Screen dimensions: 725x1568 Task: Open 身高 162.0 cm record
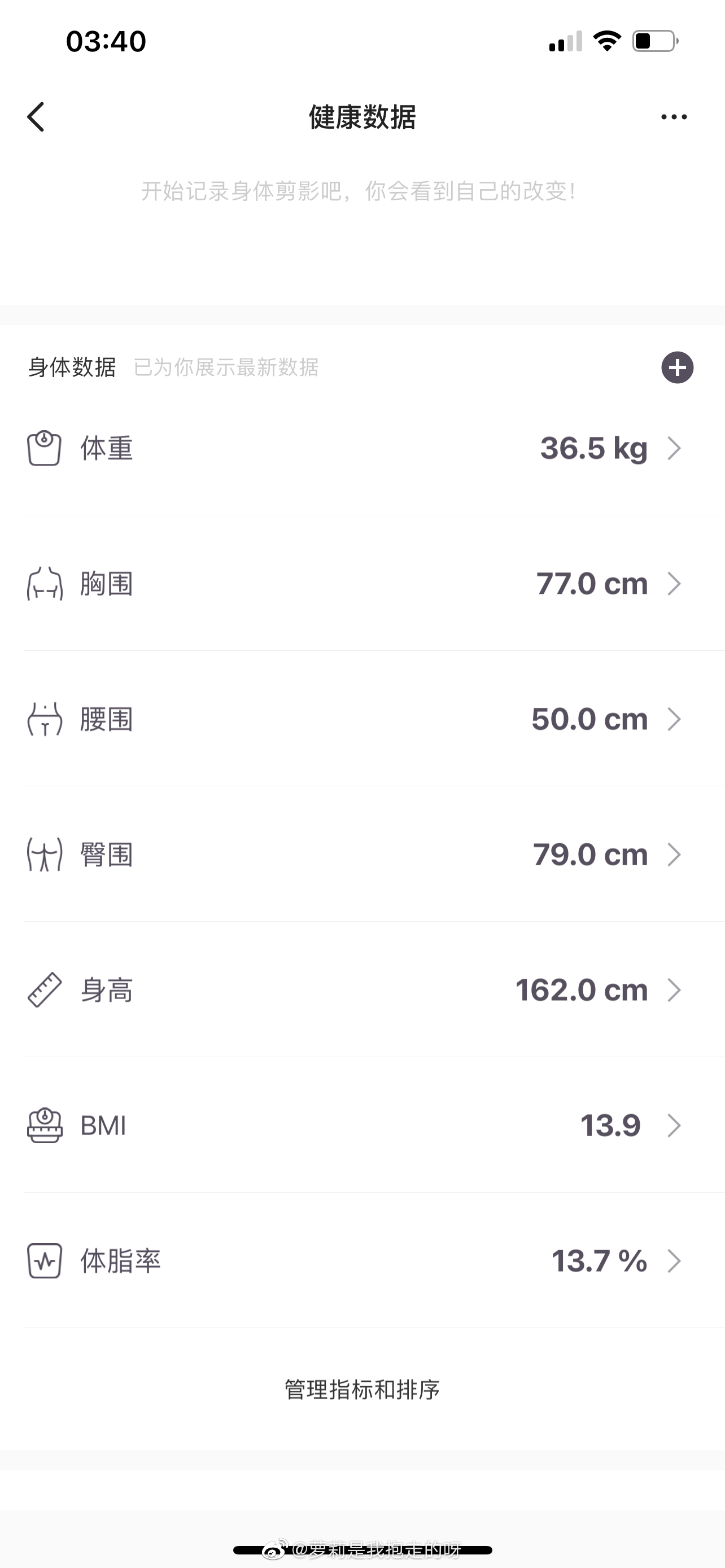pos(362,990)
